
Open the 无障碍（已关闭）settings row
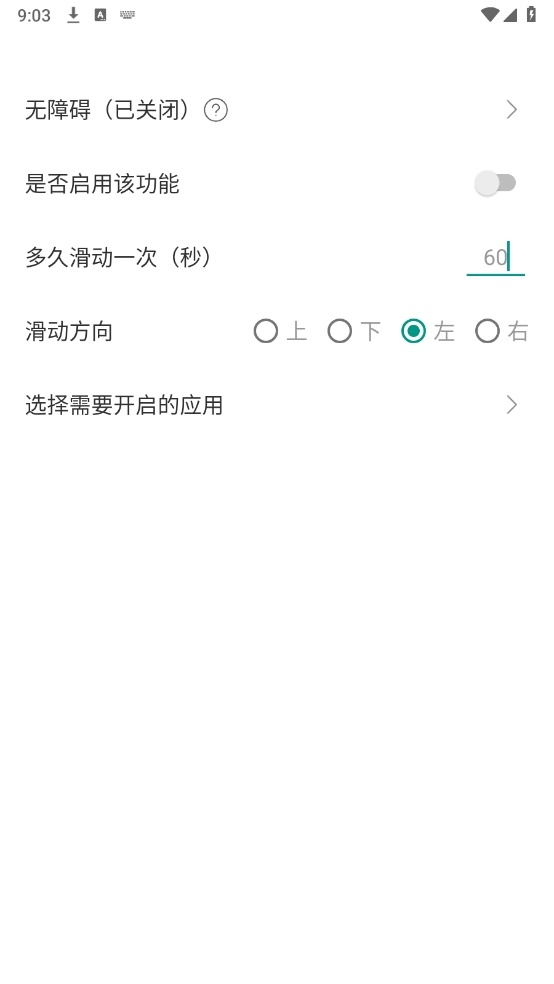click(277, 110)
